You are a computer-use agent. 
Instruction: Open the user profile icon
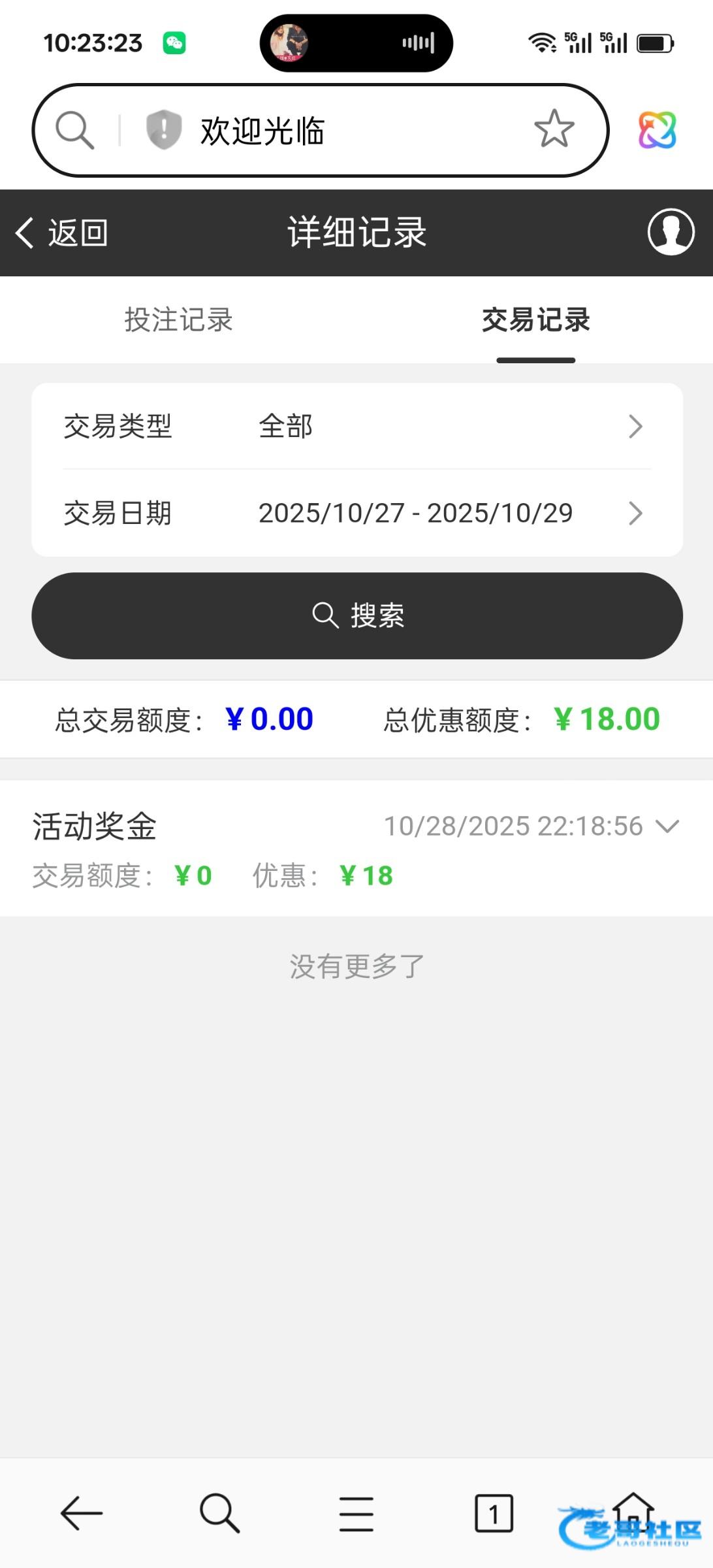point(671,232)
